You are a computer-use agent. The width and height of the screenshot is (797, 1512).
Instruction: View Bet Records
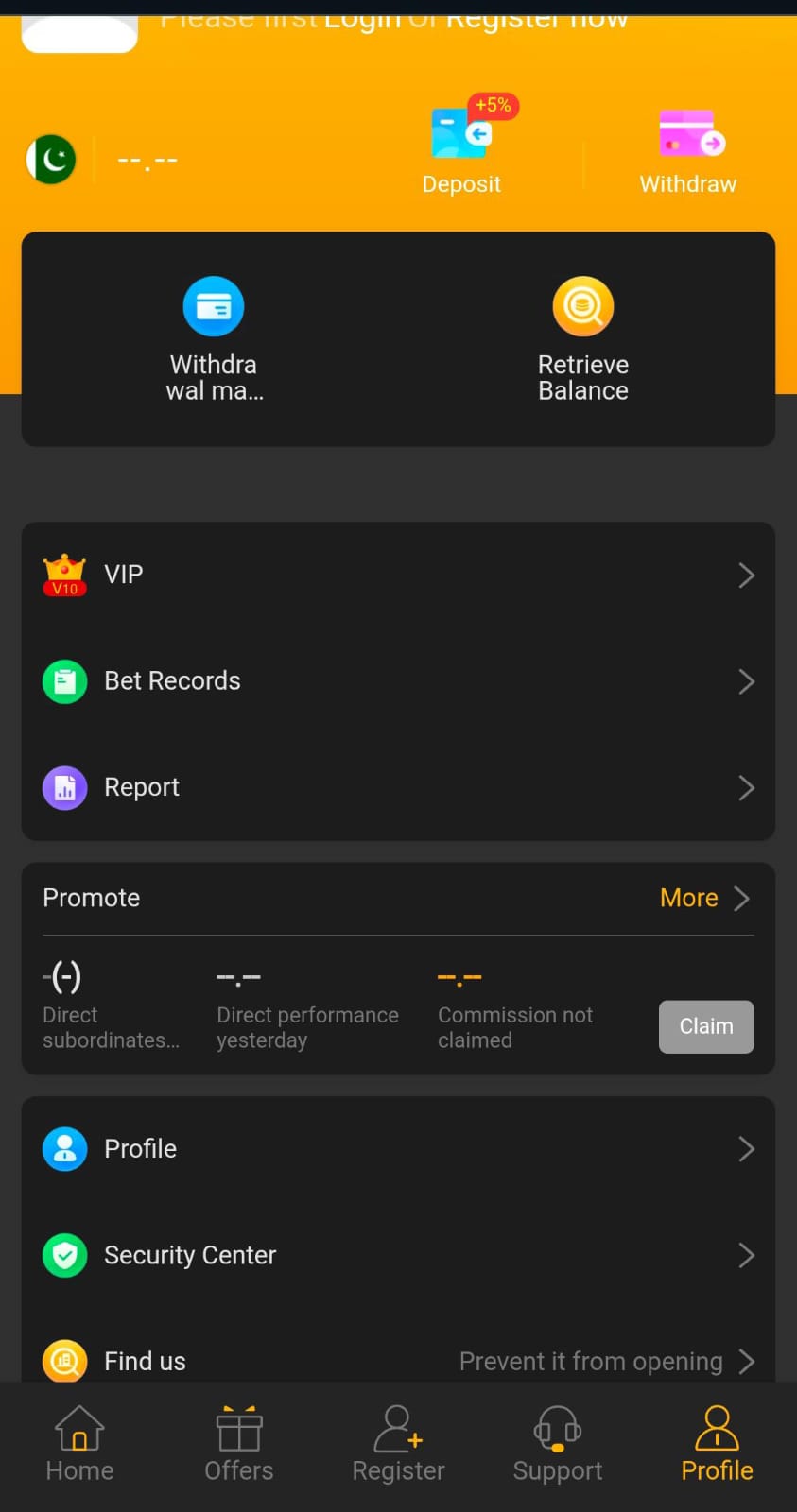(398, 681)
